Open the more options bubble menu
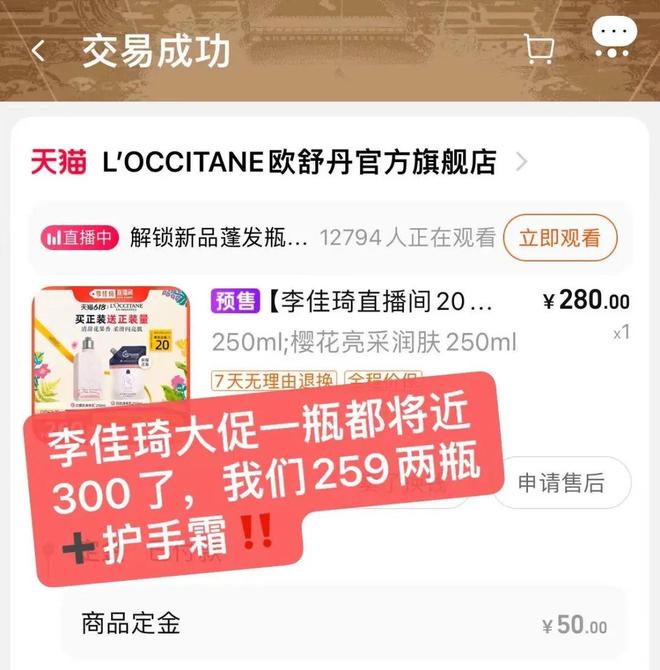This screenshot has width=660, height=670. point(612,39)
